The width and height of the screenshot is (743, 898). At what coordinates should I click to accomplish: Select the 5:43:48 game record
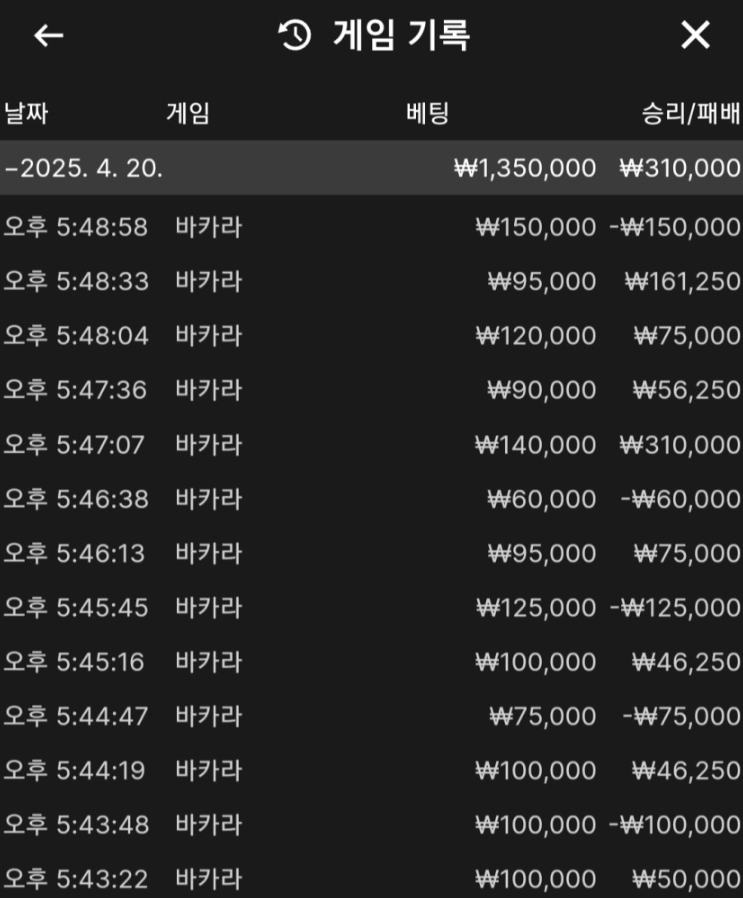371,824
